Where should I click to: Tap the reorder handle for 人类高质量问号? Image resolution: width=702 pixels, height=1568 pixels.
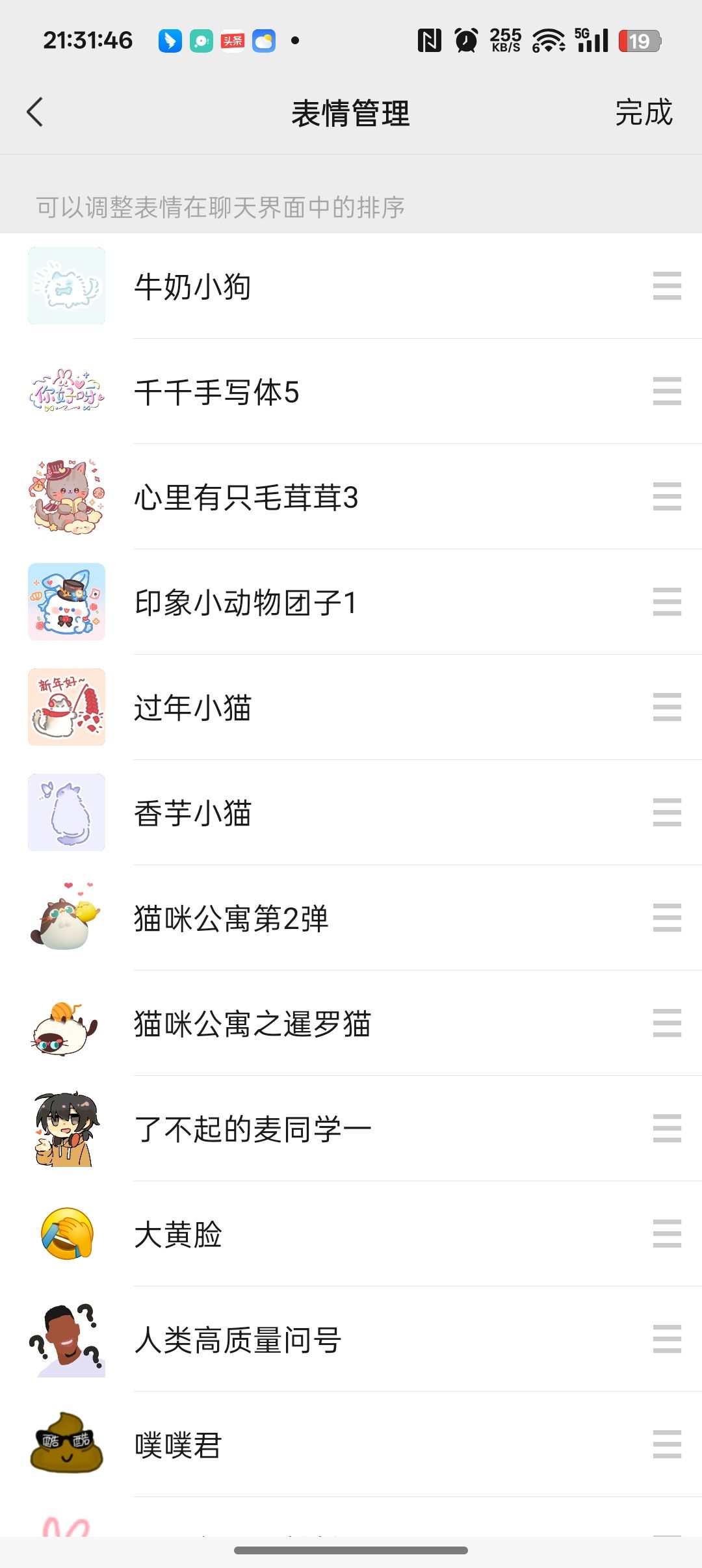click(x=667, y=1339)
